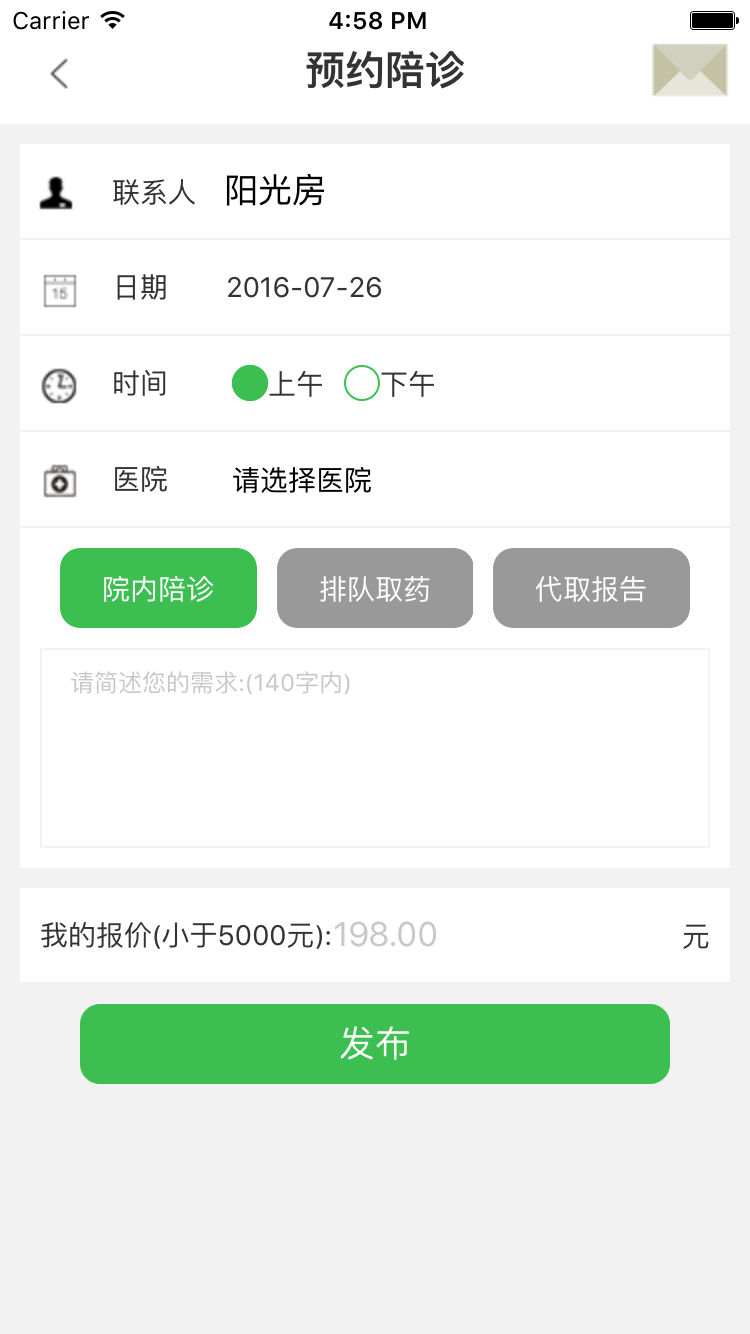
Task: Tap the 请简述您的需求 description box
Action: [375, 748]
